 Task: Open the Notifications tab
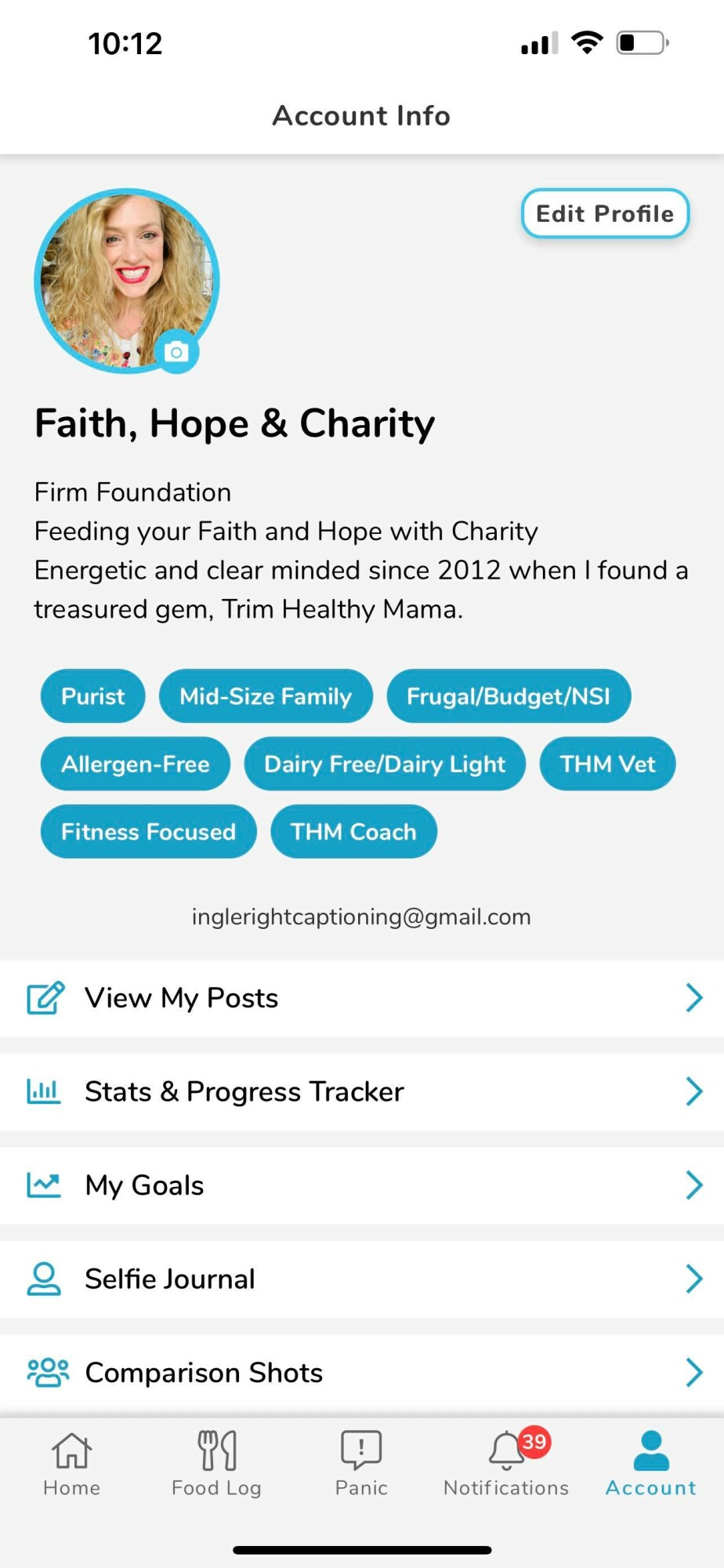coord(506,1464)
